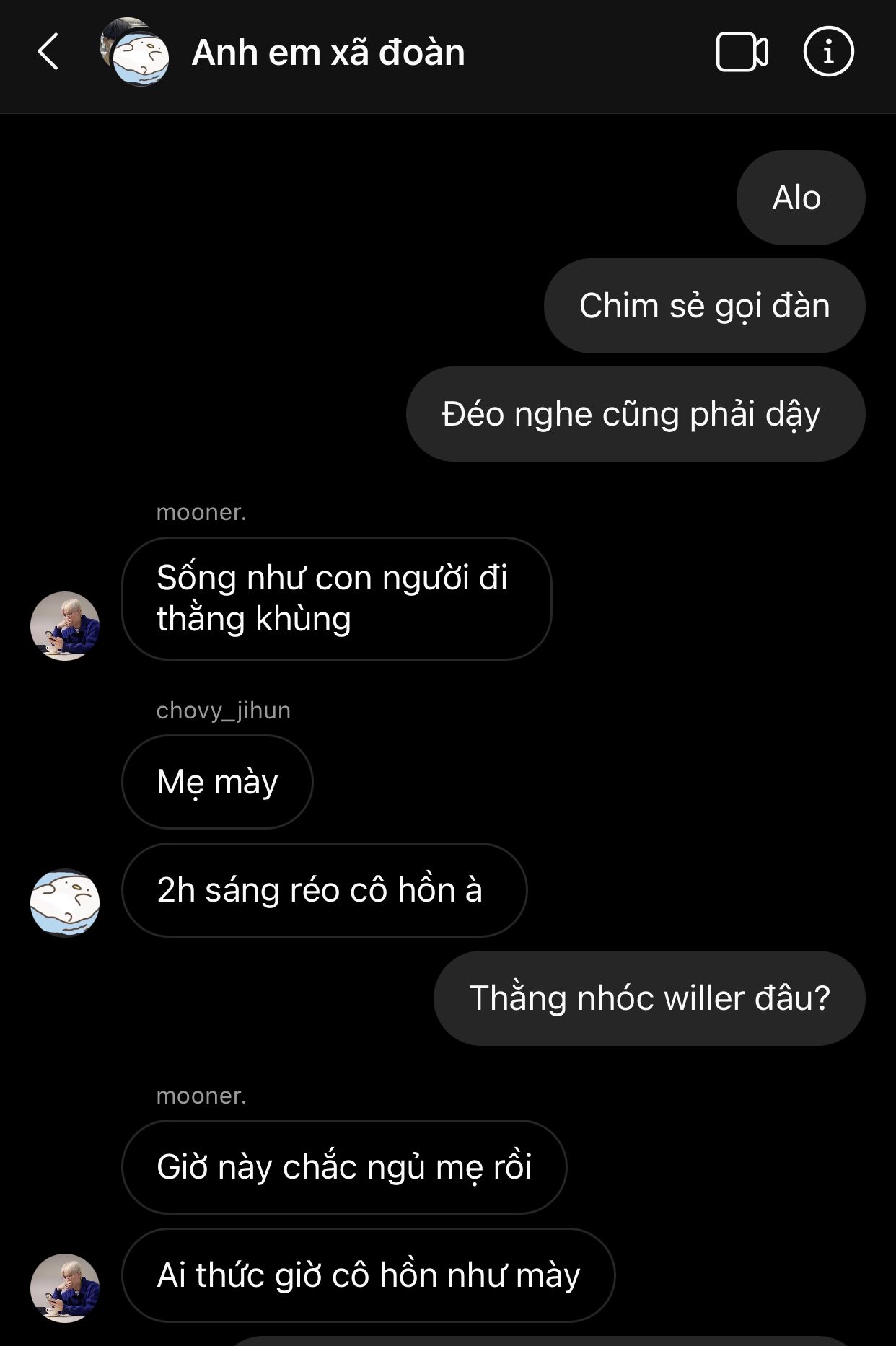View mooner's profile picture beside "Sống như con người"
This screenshot has width=896, height=1346.
65,625
